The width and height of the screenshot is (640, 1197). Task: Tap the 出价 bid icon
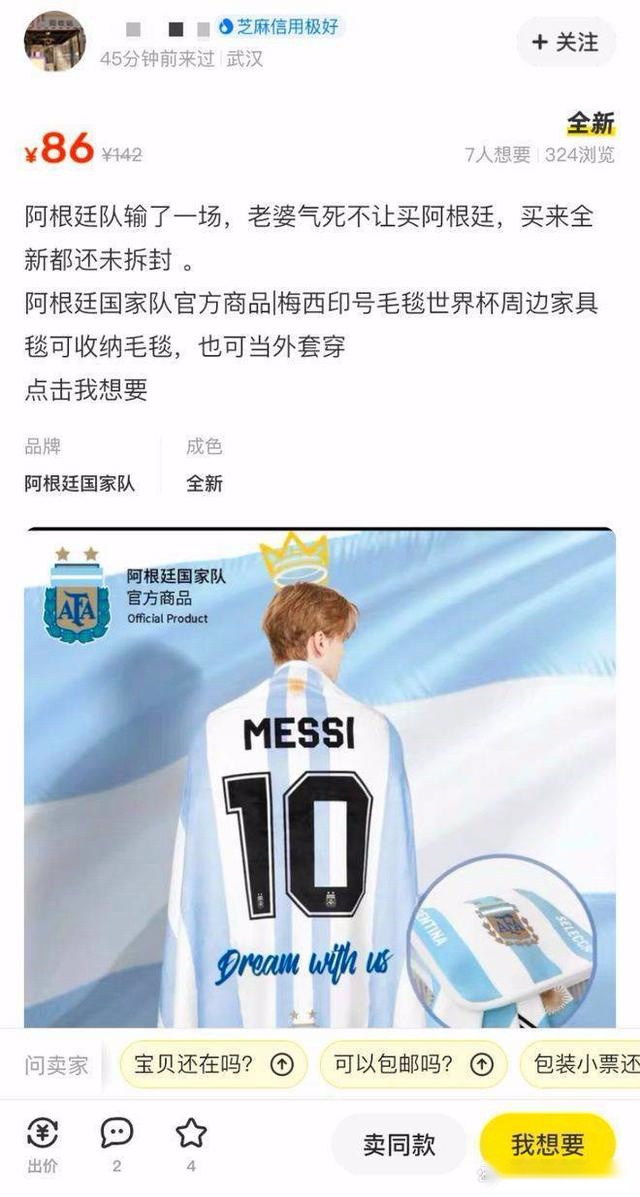click(x=42, y=1143)
